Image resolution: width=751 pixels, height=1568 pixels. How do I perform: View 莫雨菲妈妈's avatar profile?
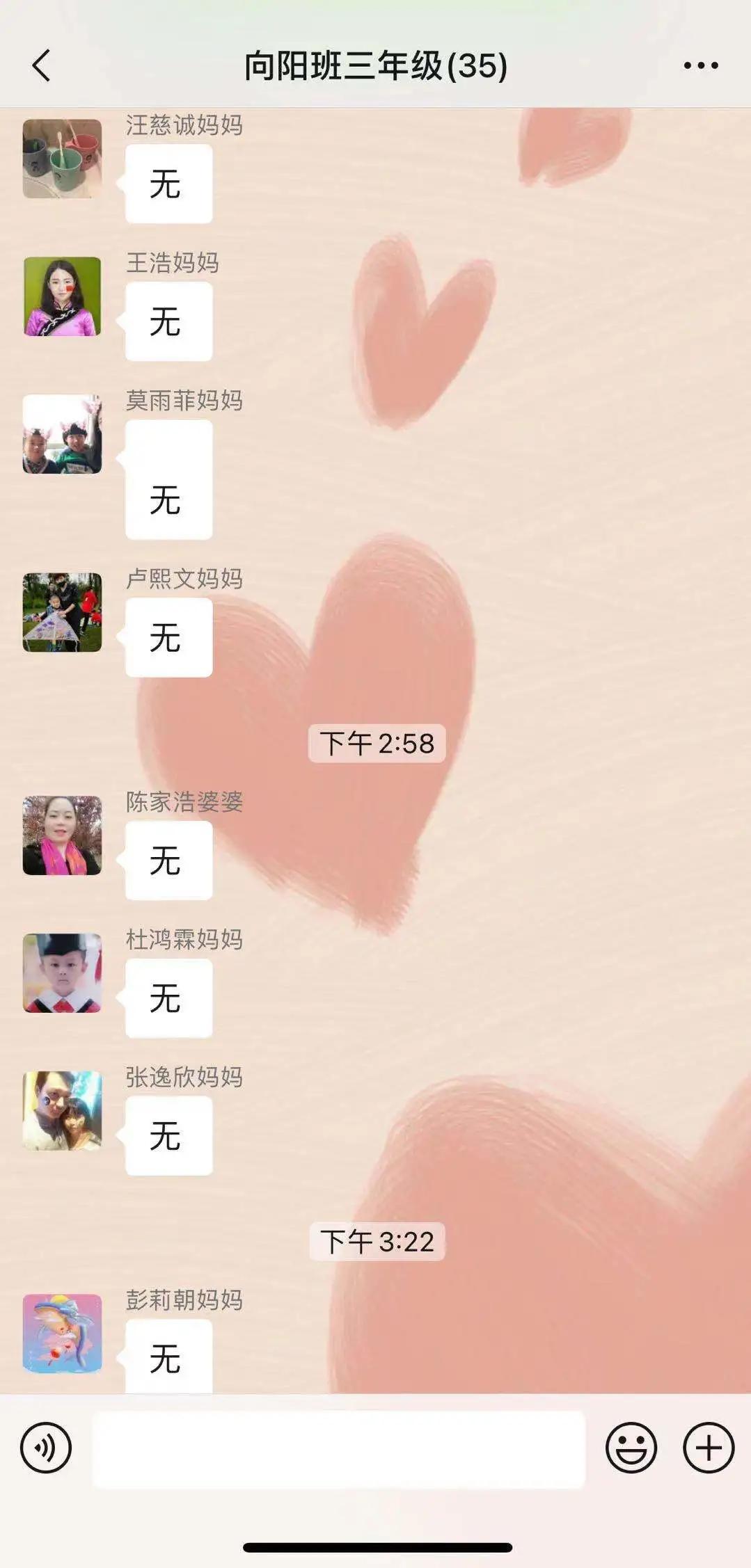62,434
